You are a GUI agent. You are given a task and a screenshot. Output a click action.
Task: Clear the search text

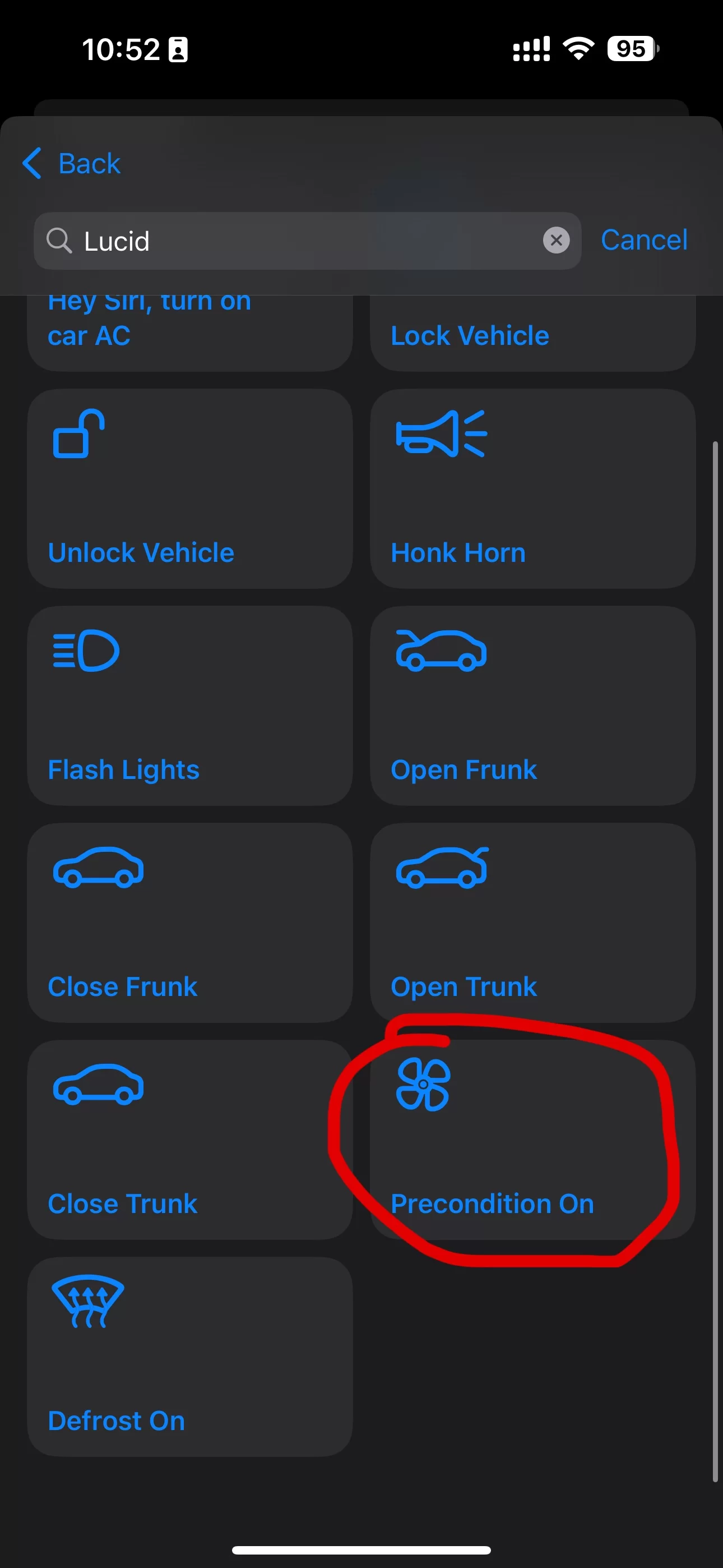(555, 241)
